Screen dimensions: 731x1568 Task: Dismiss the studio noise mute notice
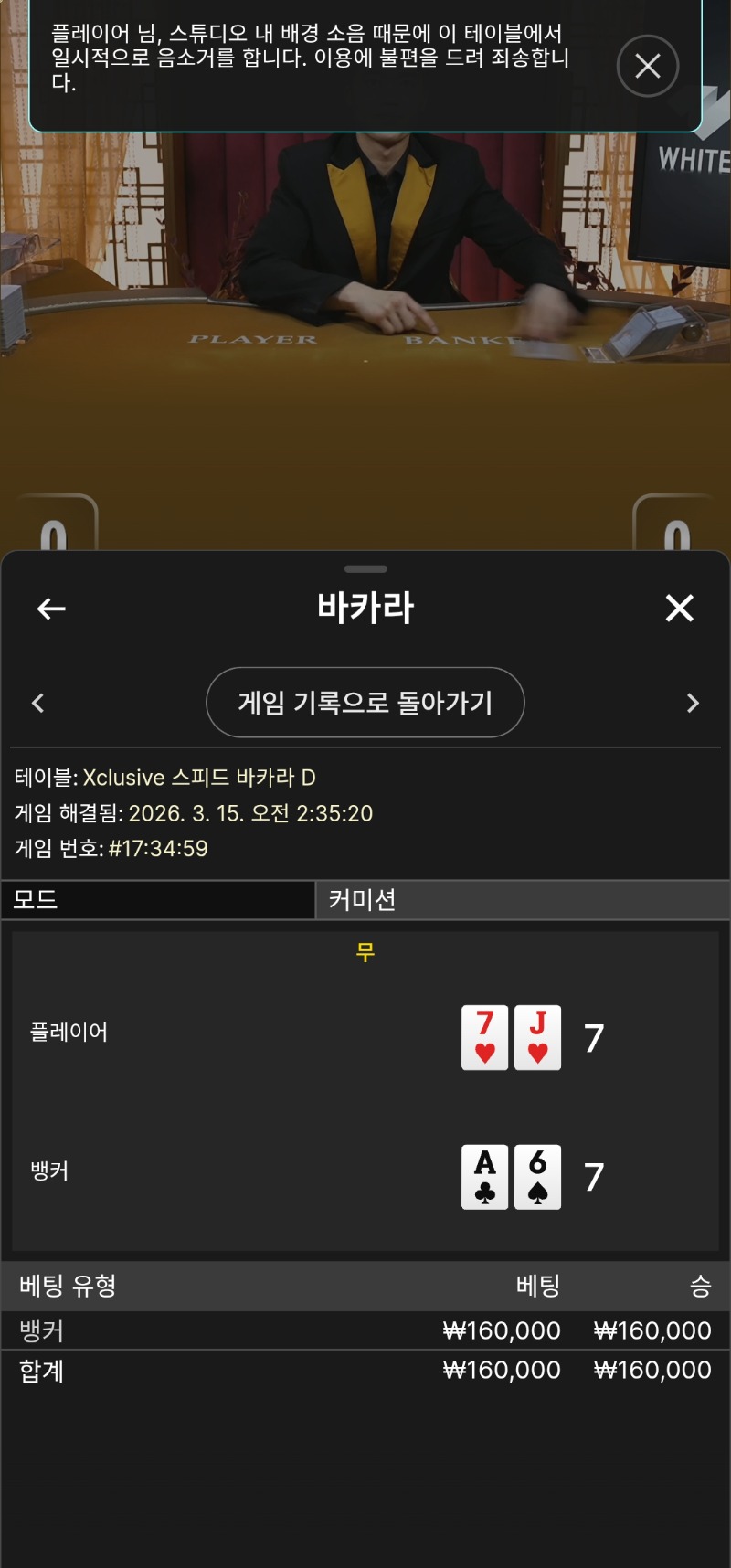point(647,66)
